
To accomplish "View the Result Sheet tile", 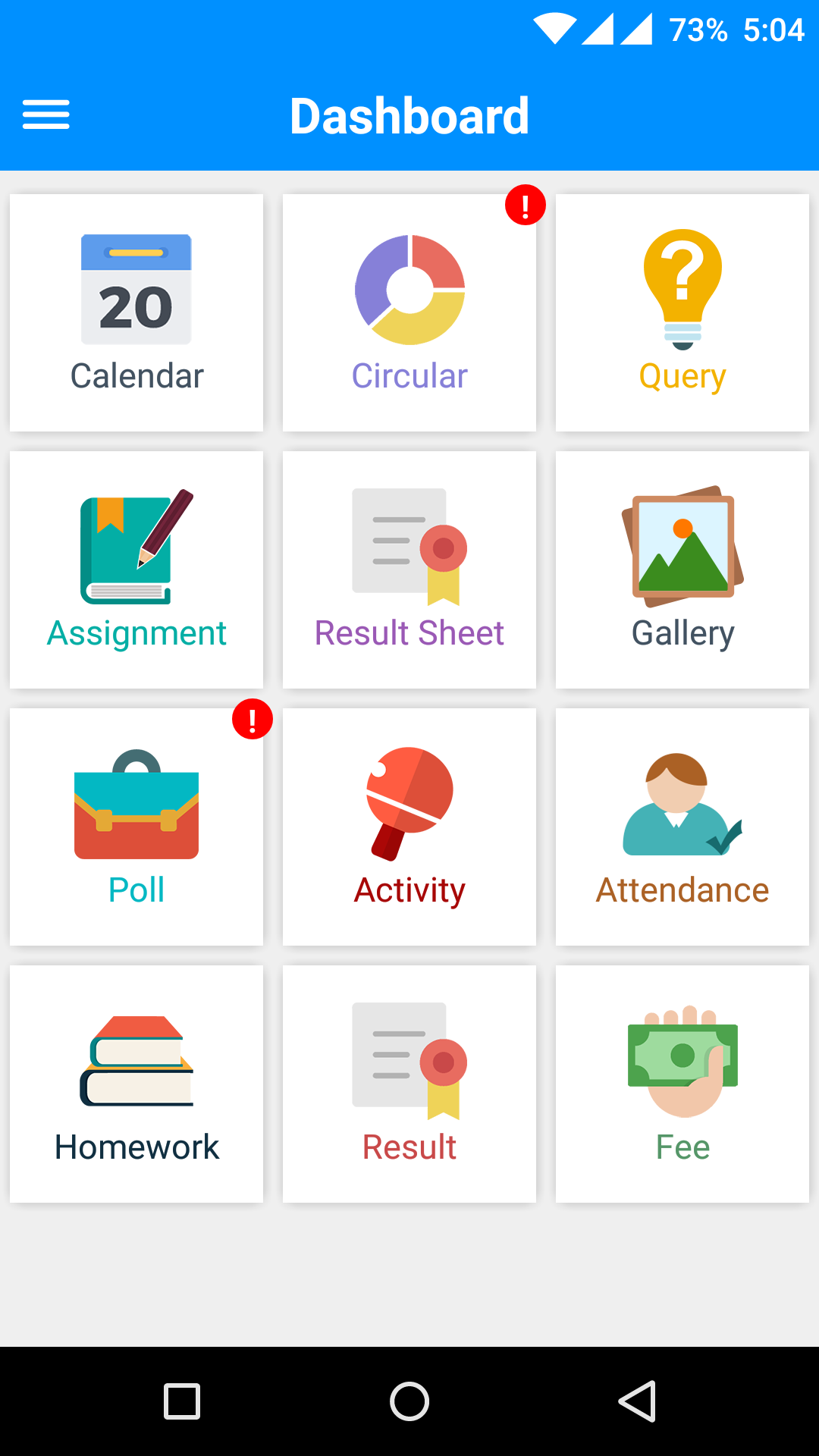I will [409, 570].
